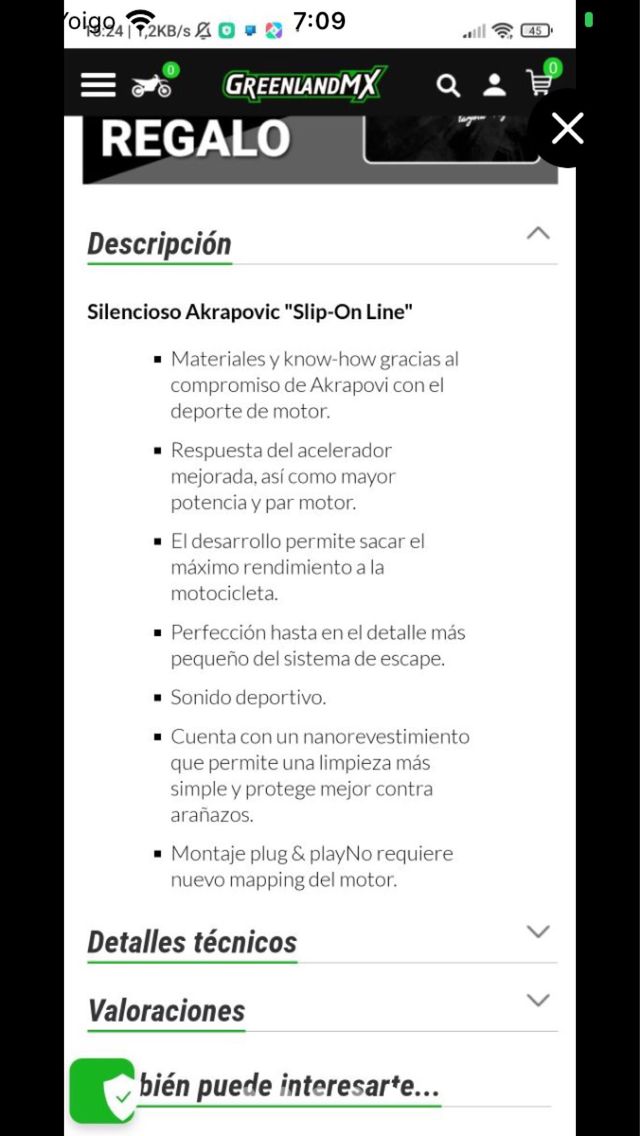This screenshot has width=640, height=1136.
Task: Open the motorcycle garage icon
Action: click(x=151, y=85)
